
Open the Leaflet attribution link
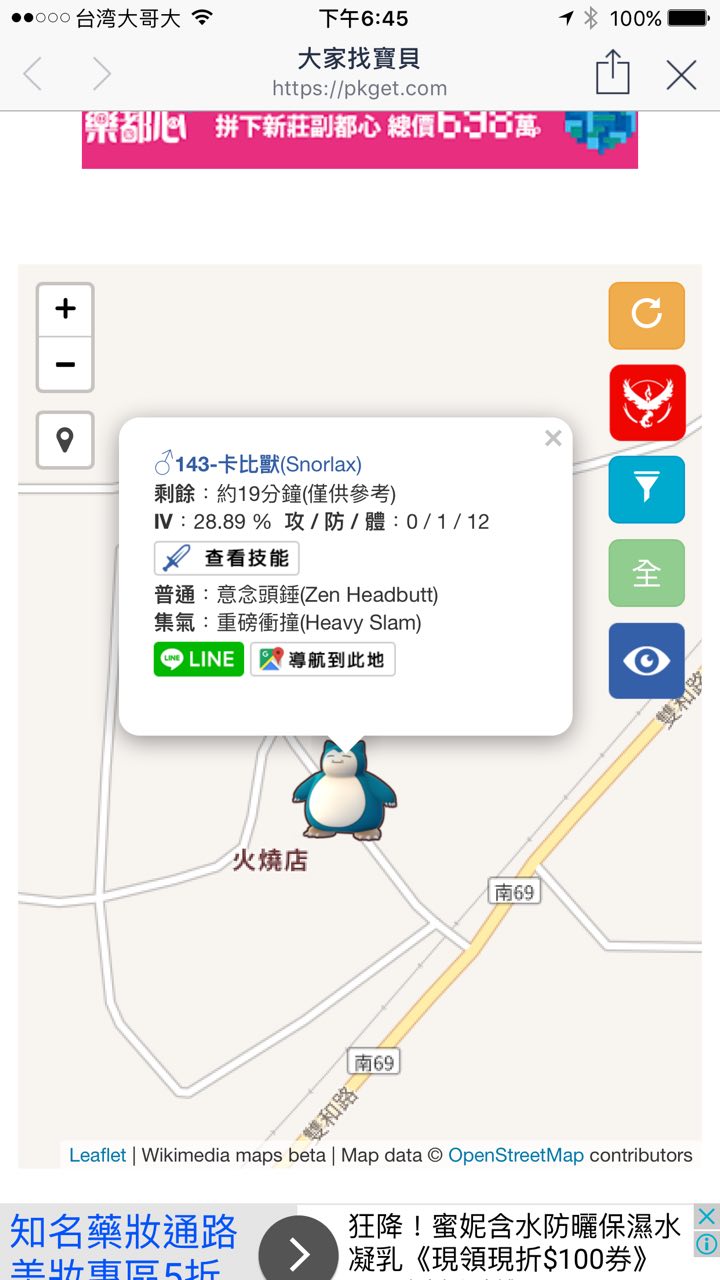[97, 1155]
